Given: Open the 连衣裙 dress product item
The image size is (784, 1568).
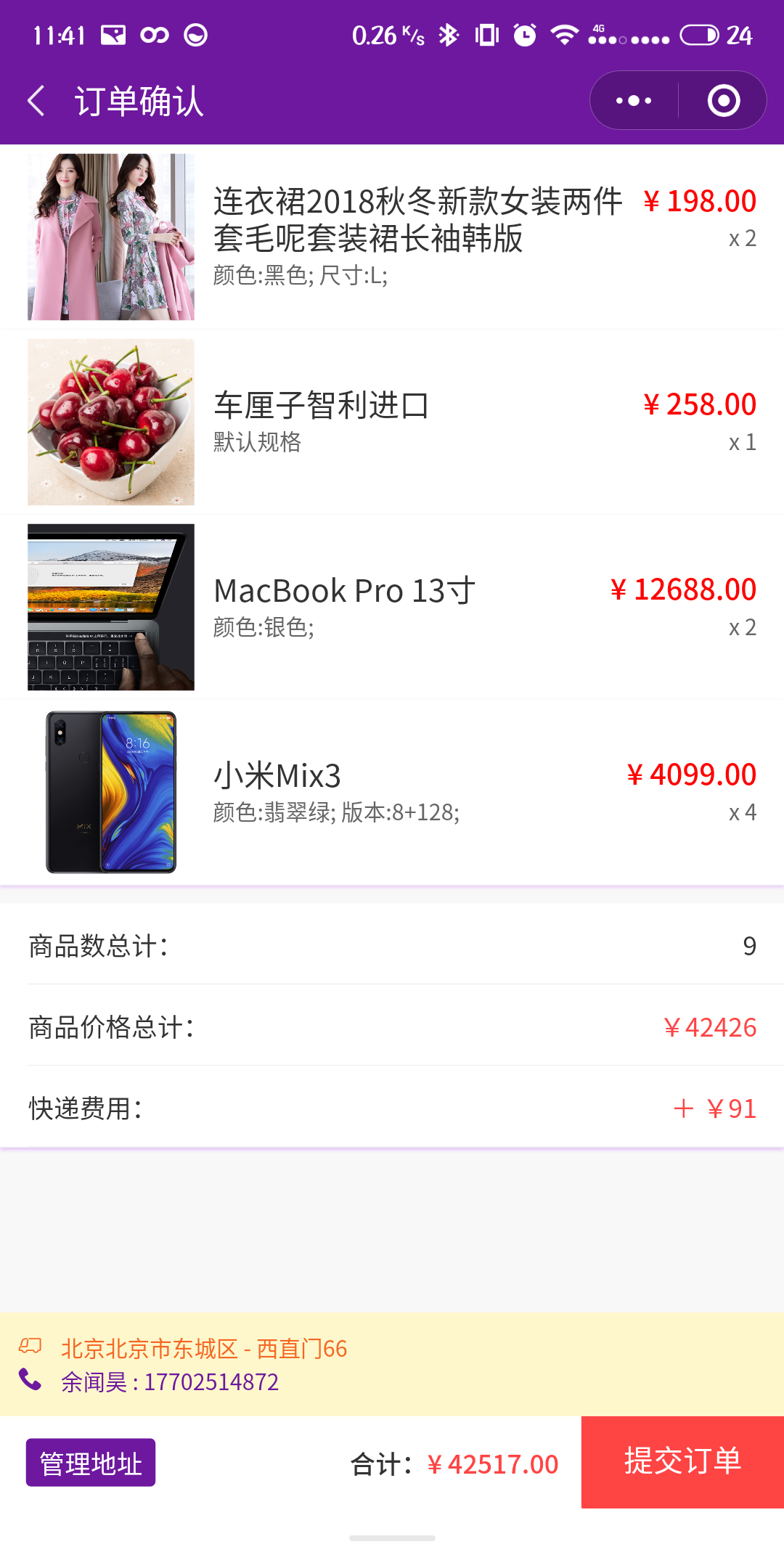Looking at the screenshot, I should coord(392,237).
